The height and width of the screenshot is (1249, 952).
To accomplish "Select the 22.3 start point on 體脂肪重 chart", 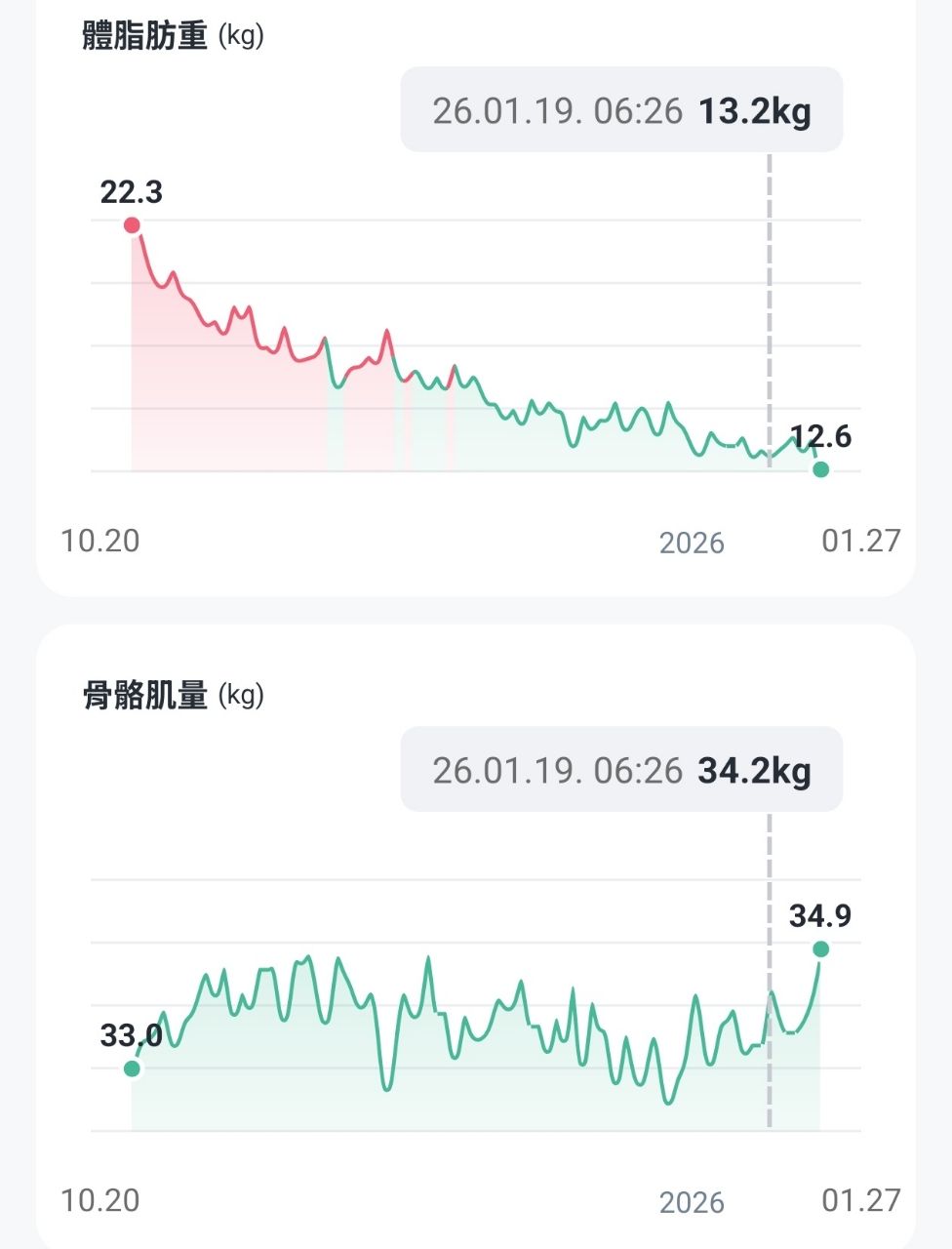I will pos(132,225).
